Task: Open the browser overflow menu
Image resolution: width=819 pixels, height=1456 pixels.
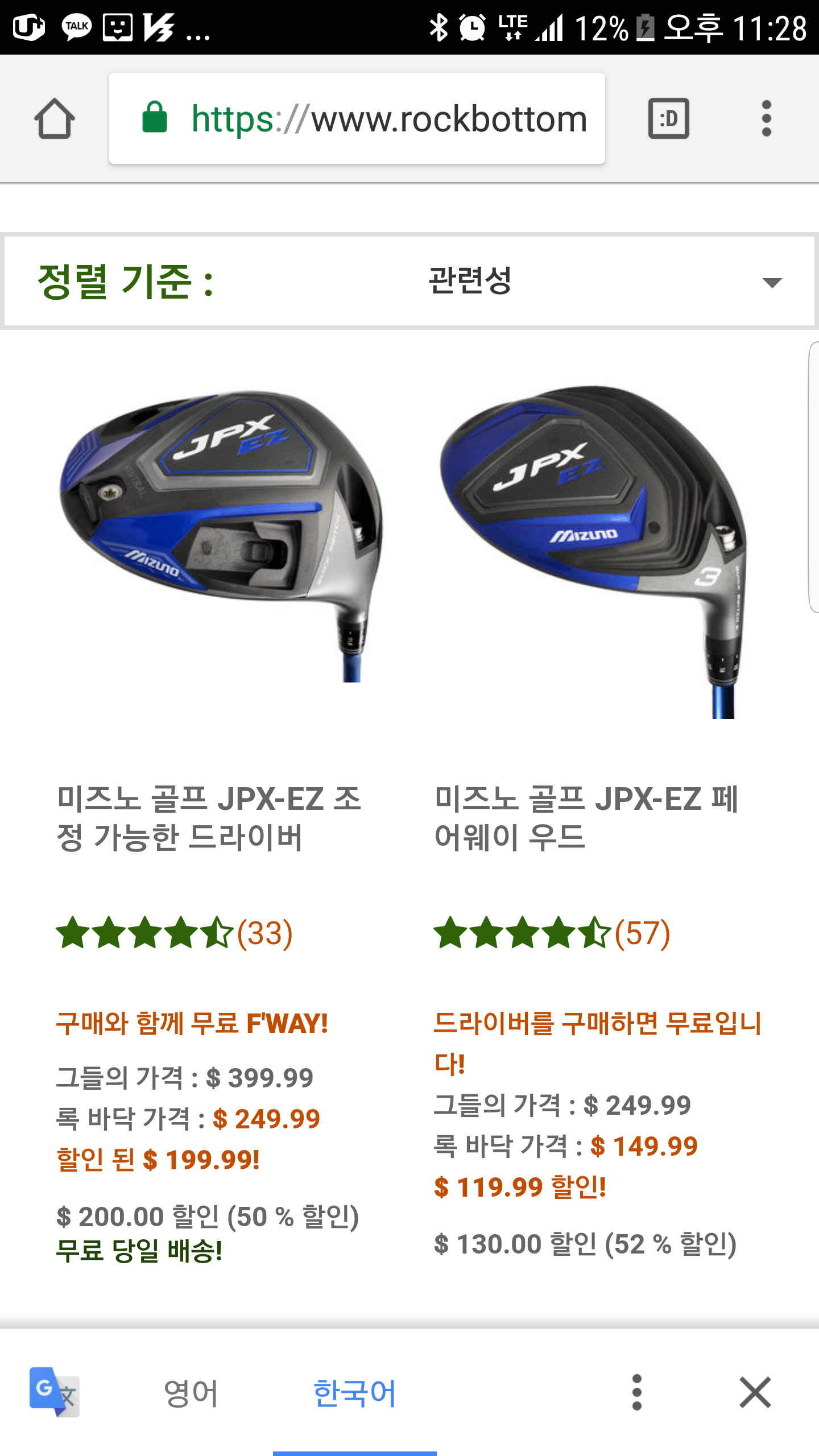Action: (766, 118)
